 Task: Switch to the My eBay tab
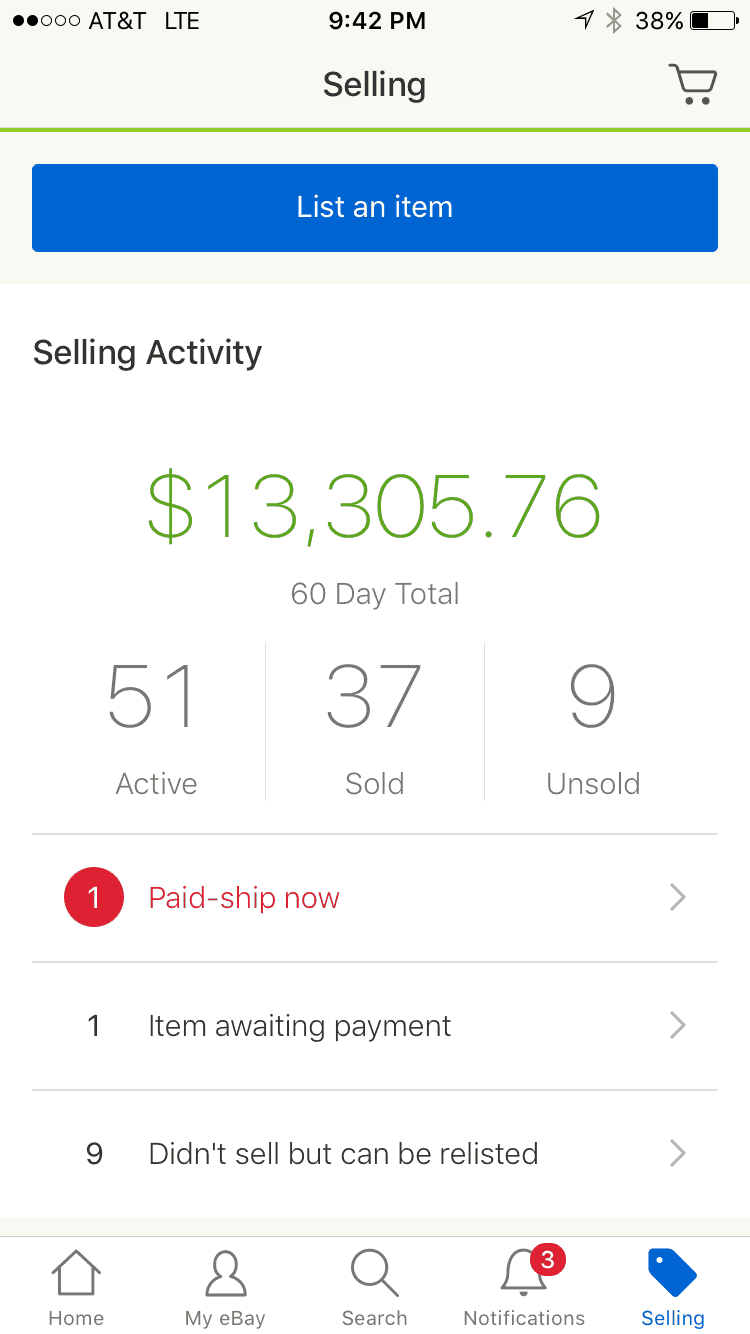point(225,1287)
